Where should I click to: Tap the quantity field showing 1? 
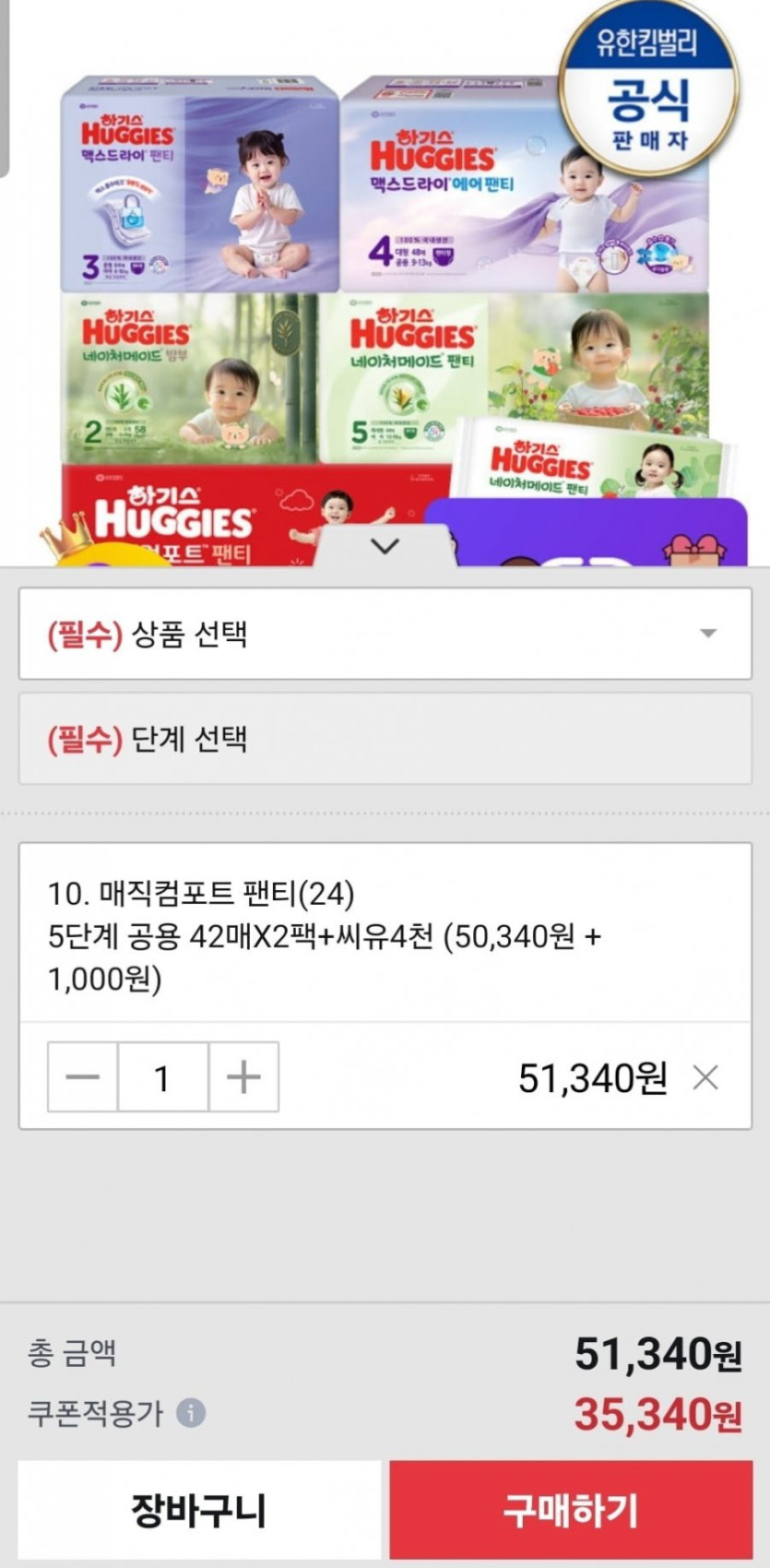(163, 1076)
